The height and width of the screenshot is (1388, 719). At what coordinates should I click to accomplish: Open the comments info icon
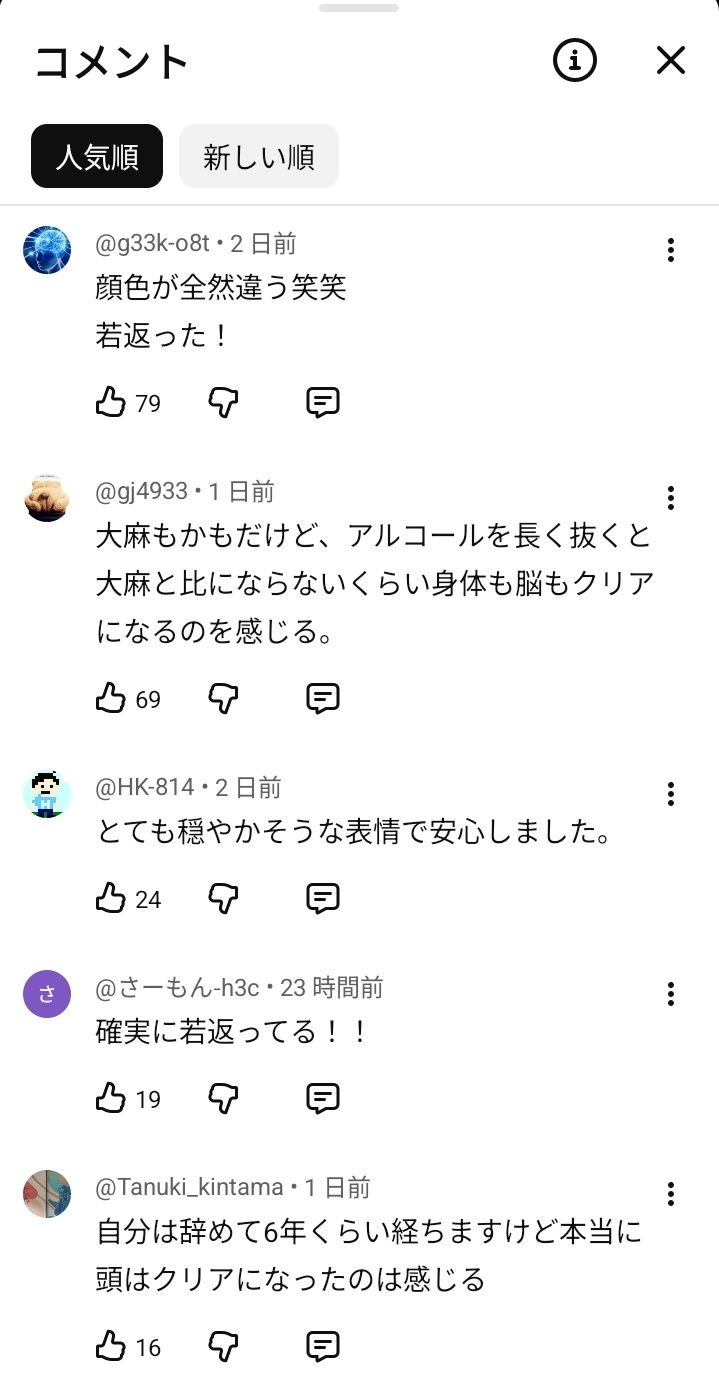575,62
